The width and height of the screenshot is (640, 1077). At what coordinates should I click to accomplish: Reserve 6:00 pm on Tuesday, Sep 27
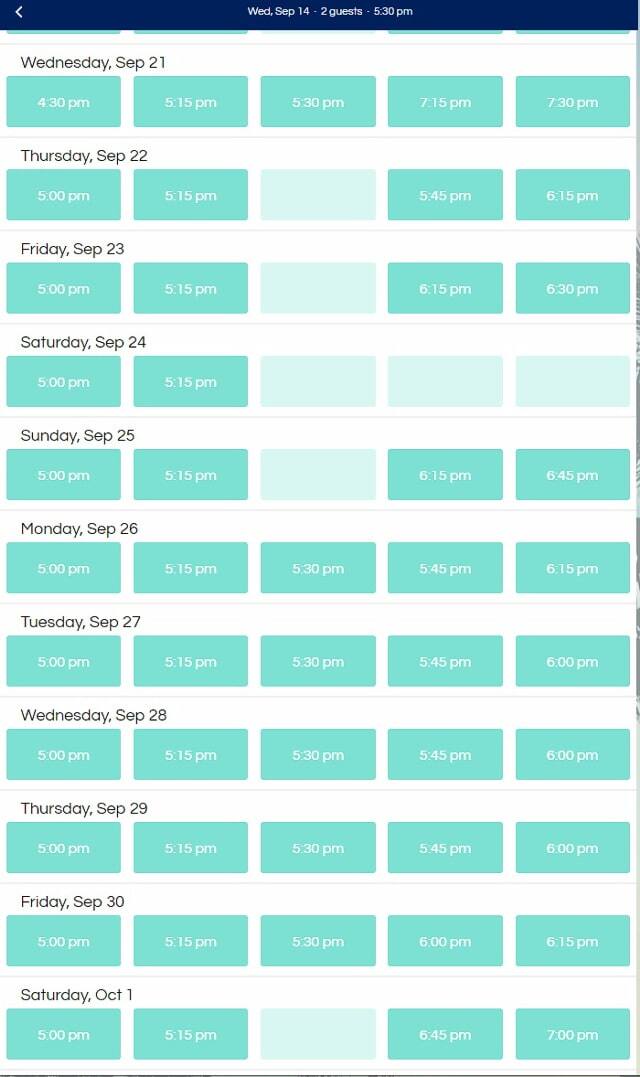[572, 661]
